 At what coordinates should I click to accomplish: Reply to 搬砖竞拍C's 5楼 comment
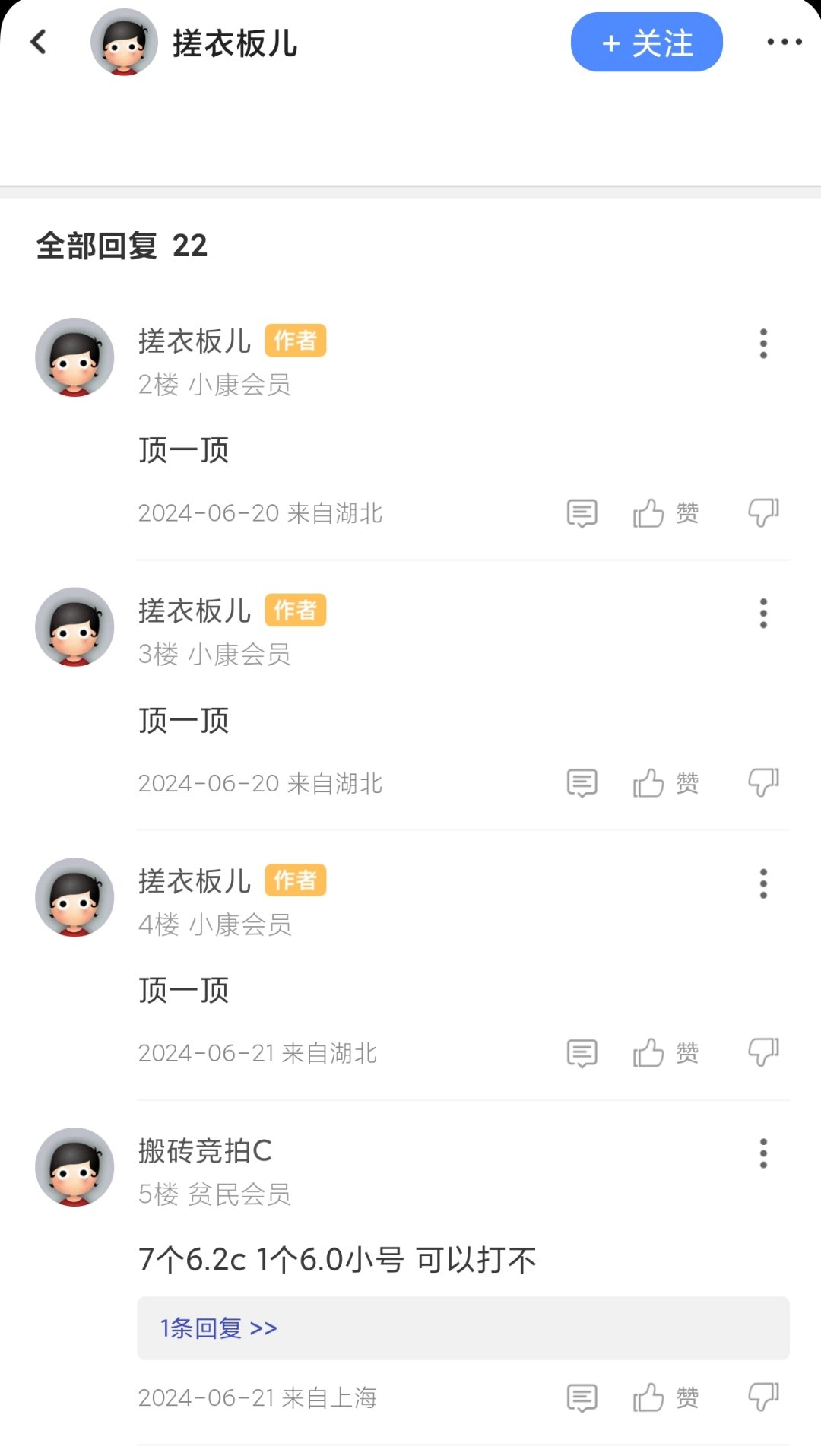(x=582, y=1397)
